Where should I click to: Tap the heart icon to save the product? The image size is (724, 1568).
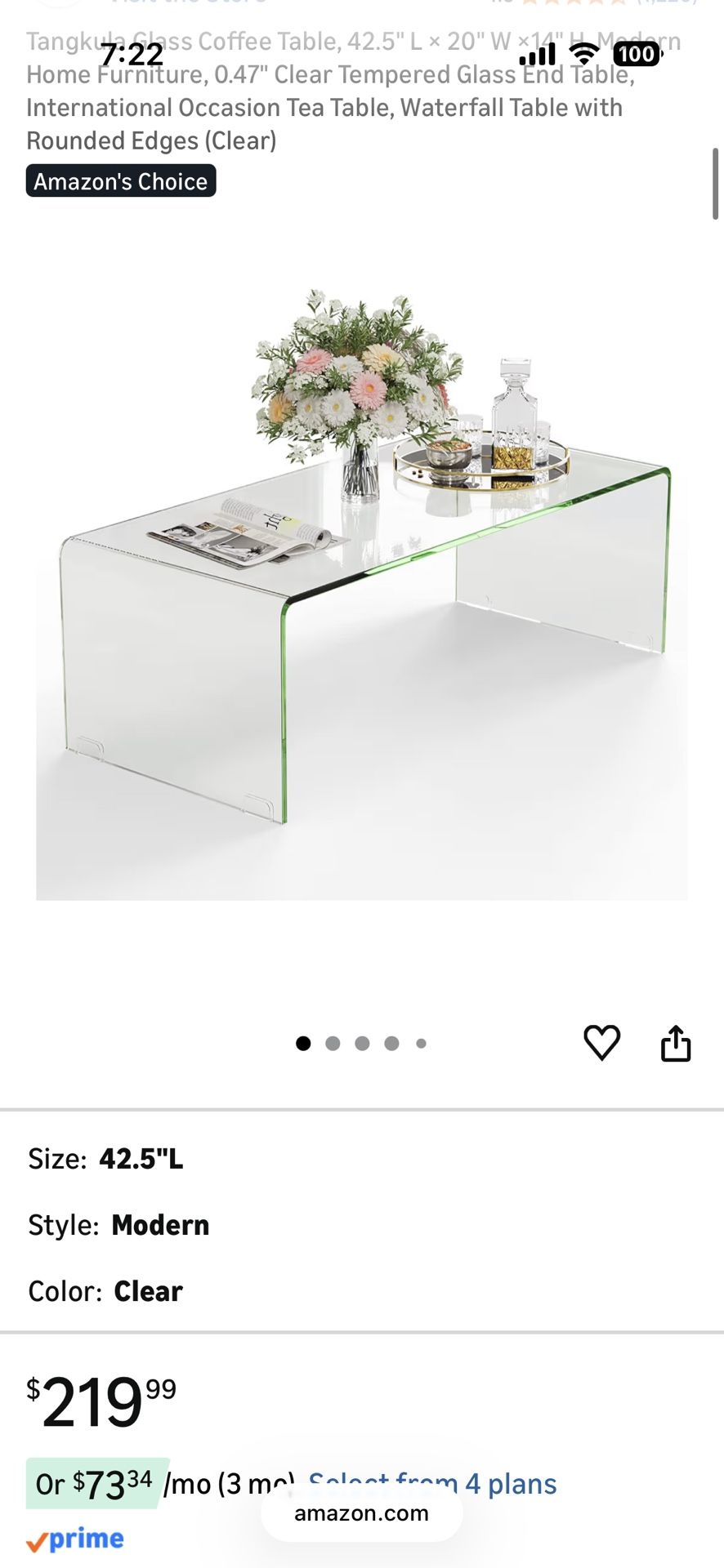602,1041
